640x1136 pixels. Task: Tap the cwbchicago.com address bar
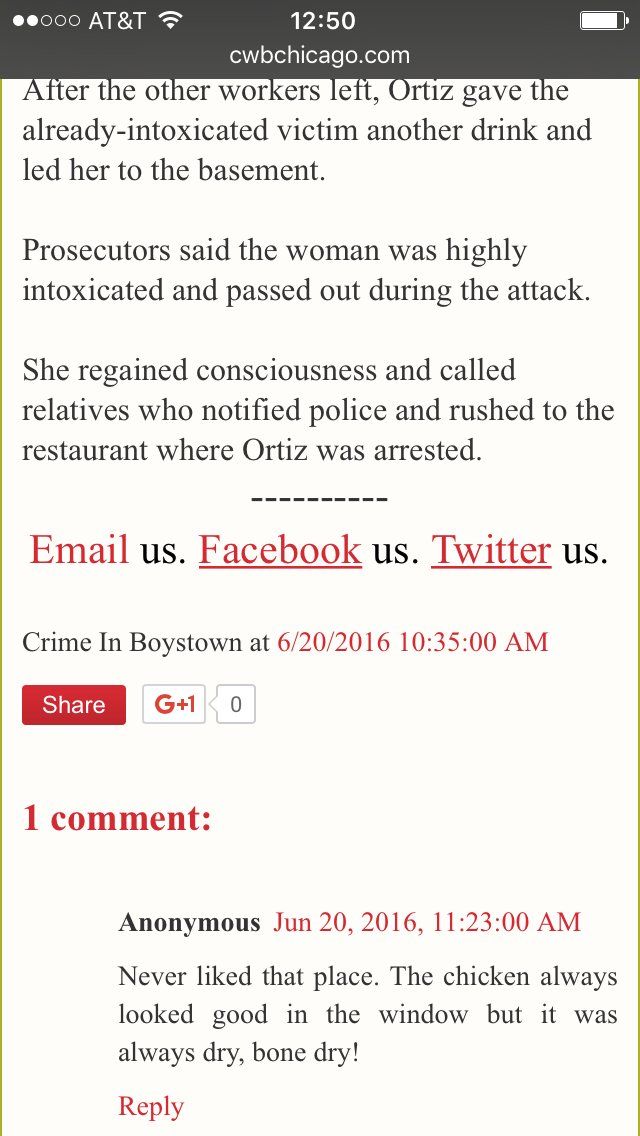pyautogui.click(x=320, y=56)
